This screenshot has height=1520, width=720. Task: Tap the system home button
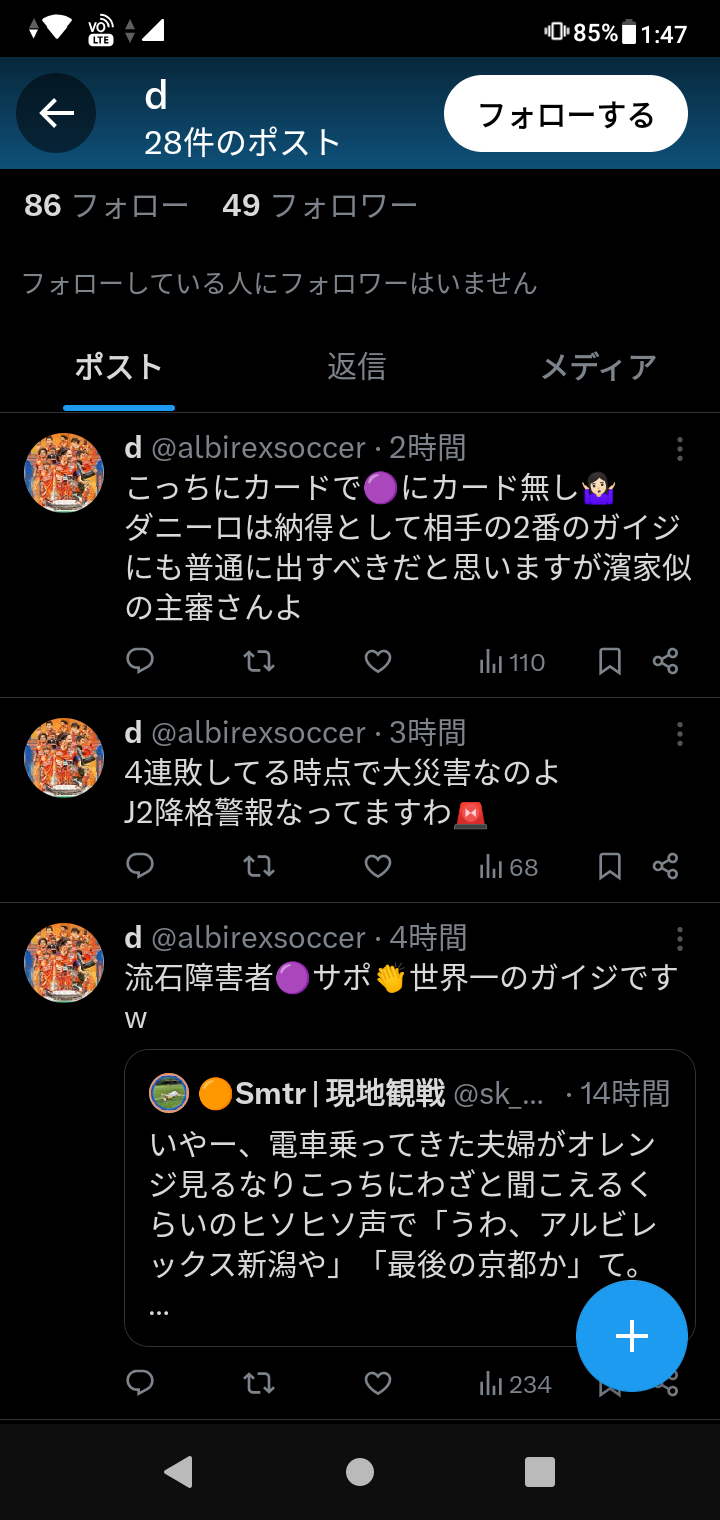pyautogui.click(x=360, y=1472)
